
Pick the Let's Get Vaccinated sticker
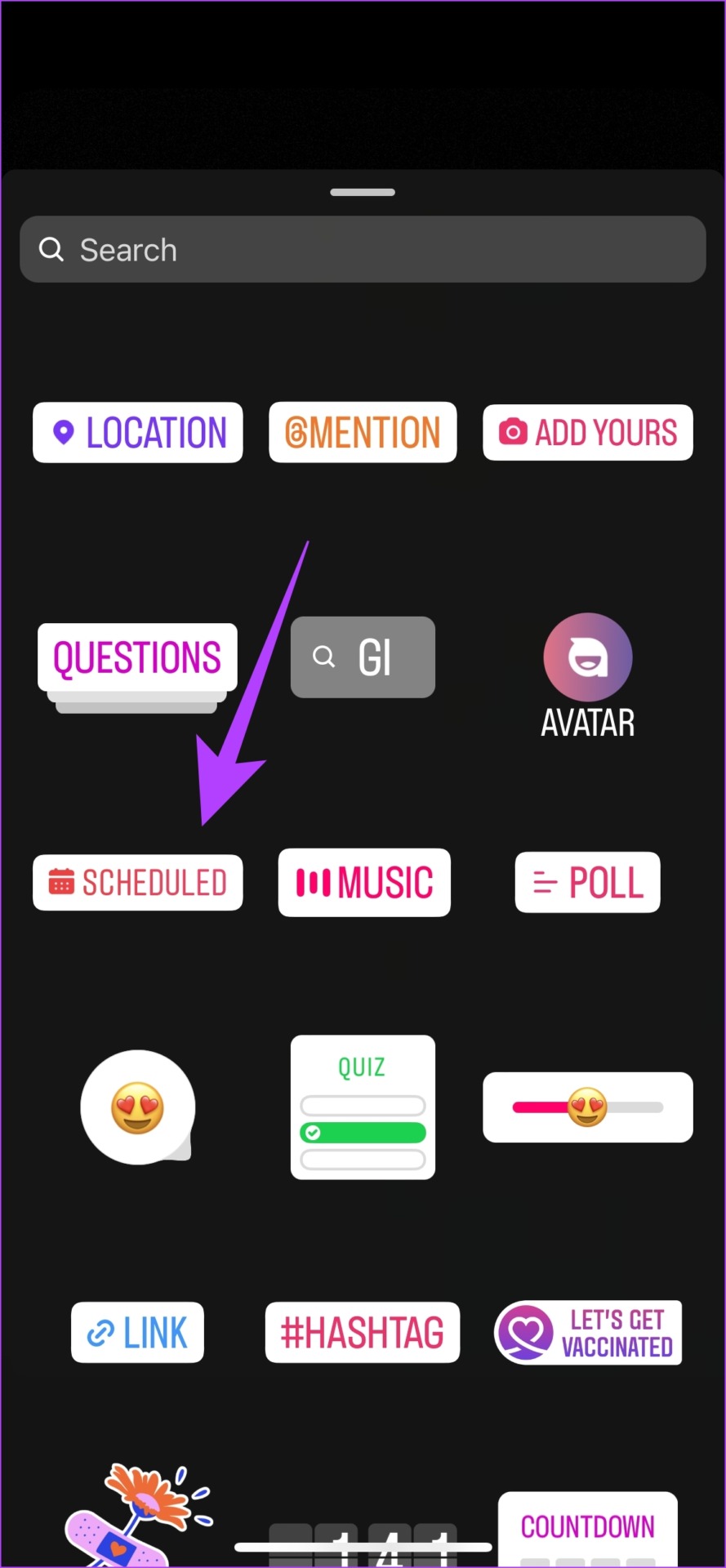[x=587, y=1333]
